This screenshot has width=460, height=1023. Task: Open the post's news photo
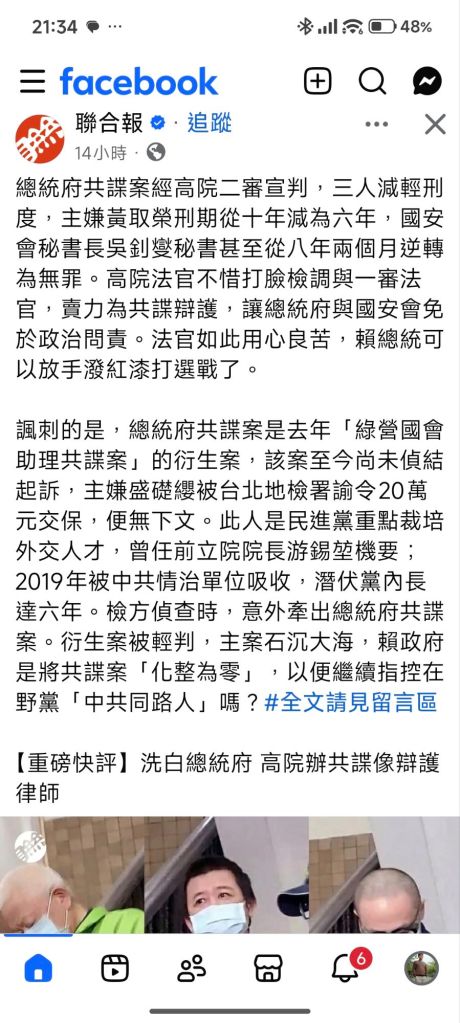230,874
